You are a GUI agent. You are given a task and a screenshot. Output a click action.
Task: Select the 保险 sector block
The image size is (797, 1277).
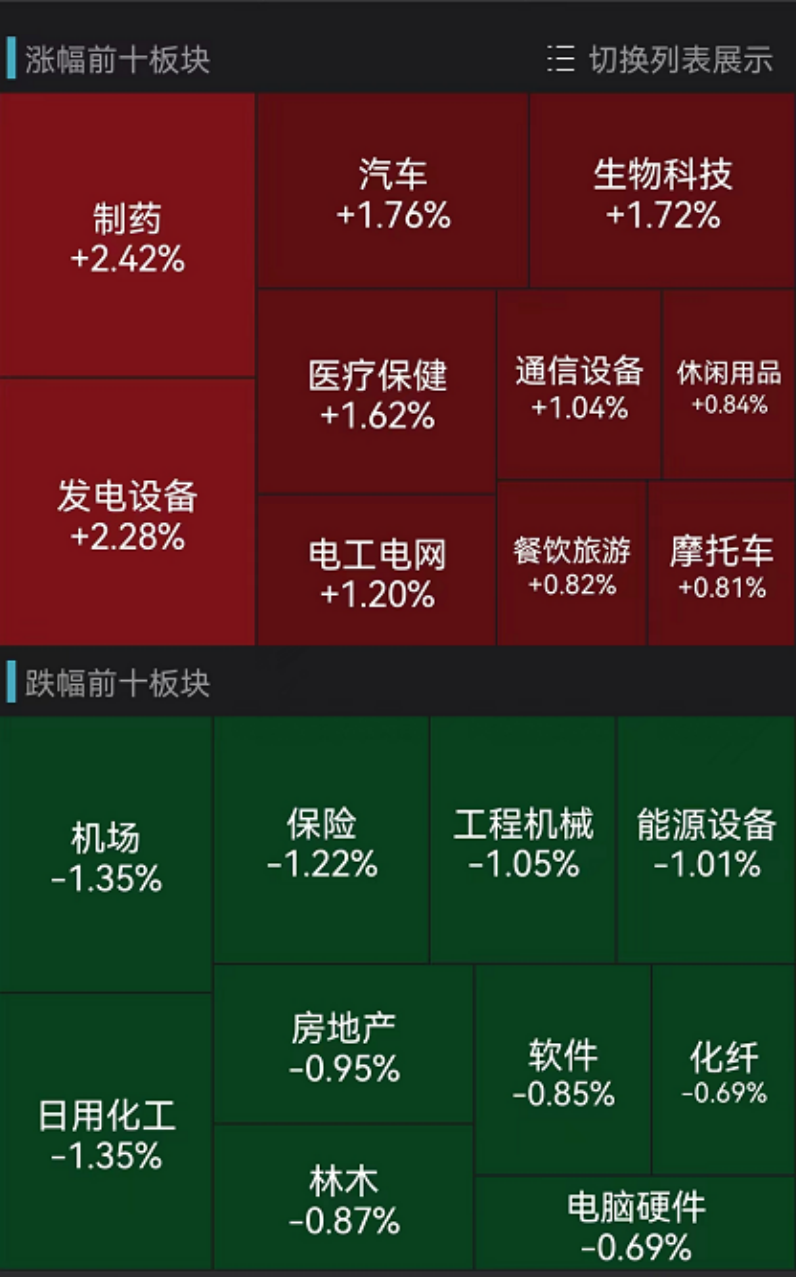click(321, 840)
